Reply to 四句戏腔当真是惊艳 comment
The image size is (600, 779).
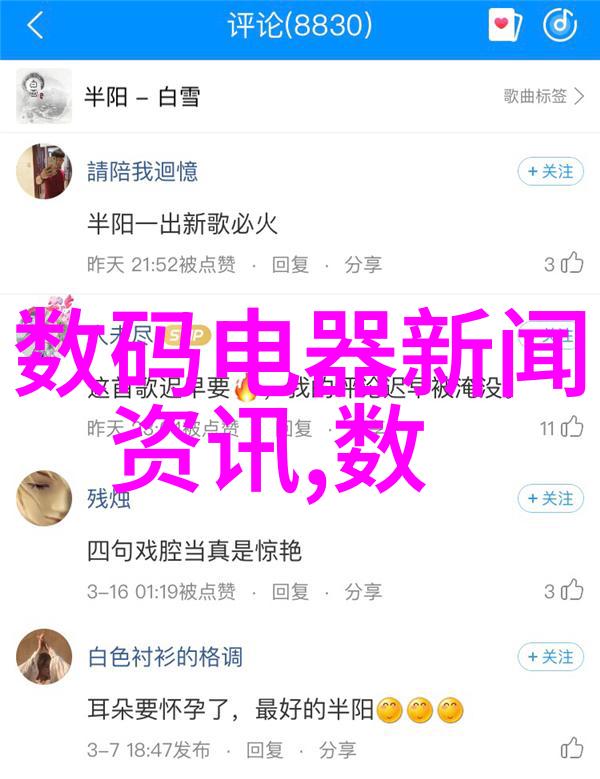tap(291, 591)
